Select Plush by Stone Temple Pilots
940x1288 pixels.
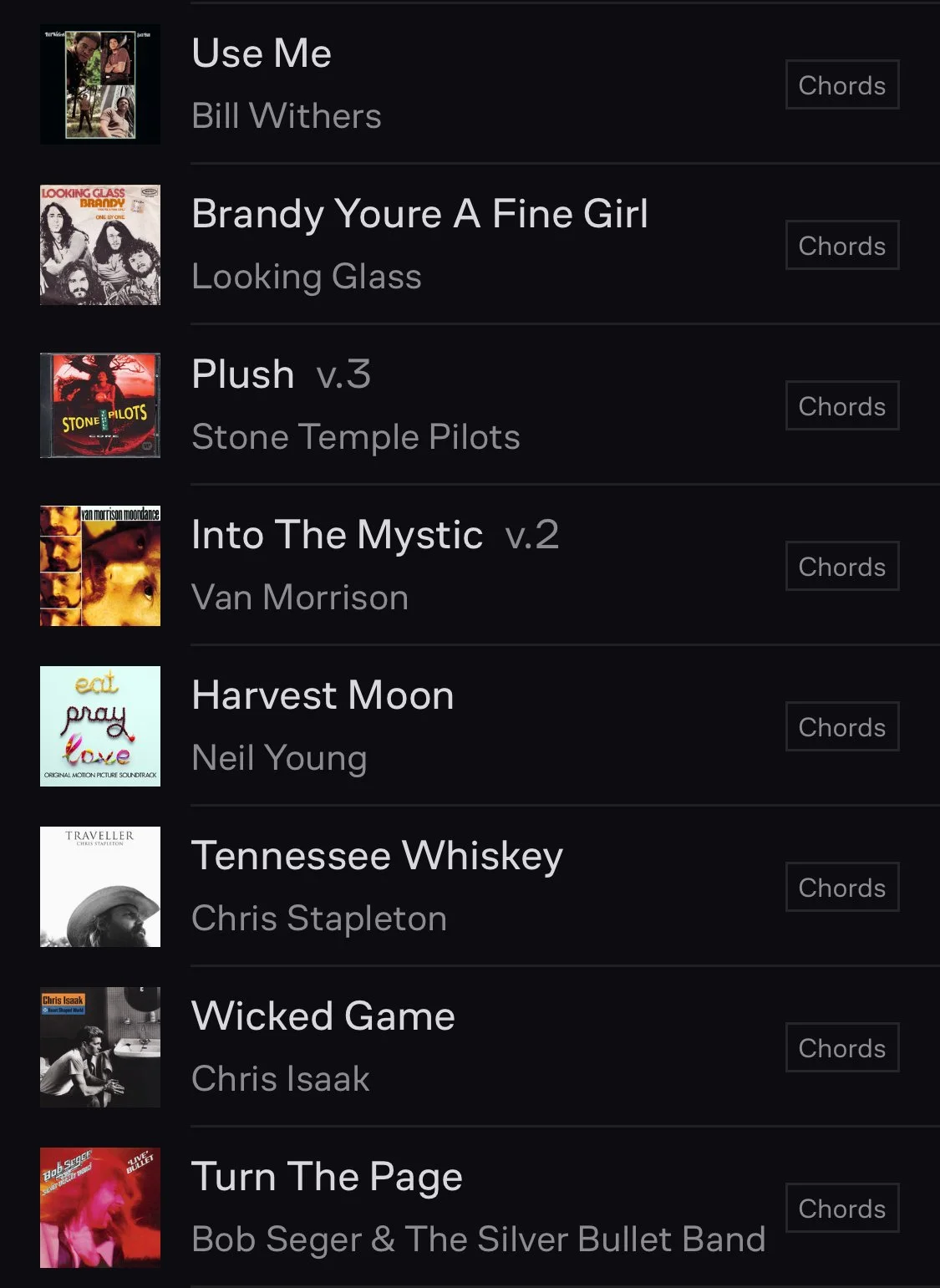243,375
